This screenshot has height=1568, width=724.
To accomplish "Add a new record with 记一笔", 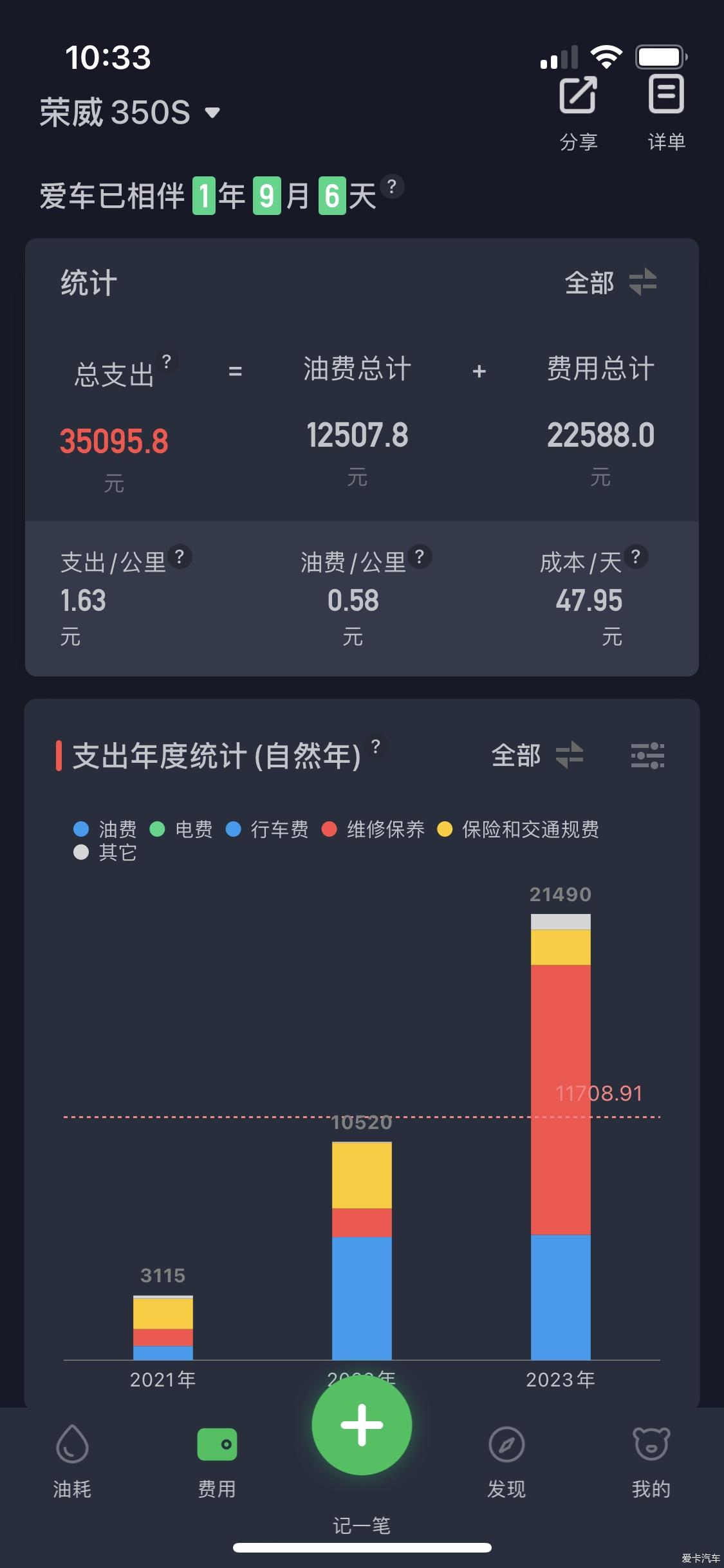I will pos(362,1426).
